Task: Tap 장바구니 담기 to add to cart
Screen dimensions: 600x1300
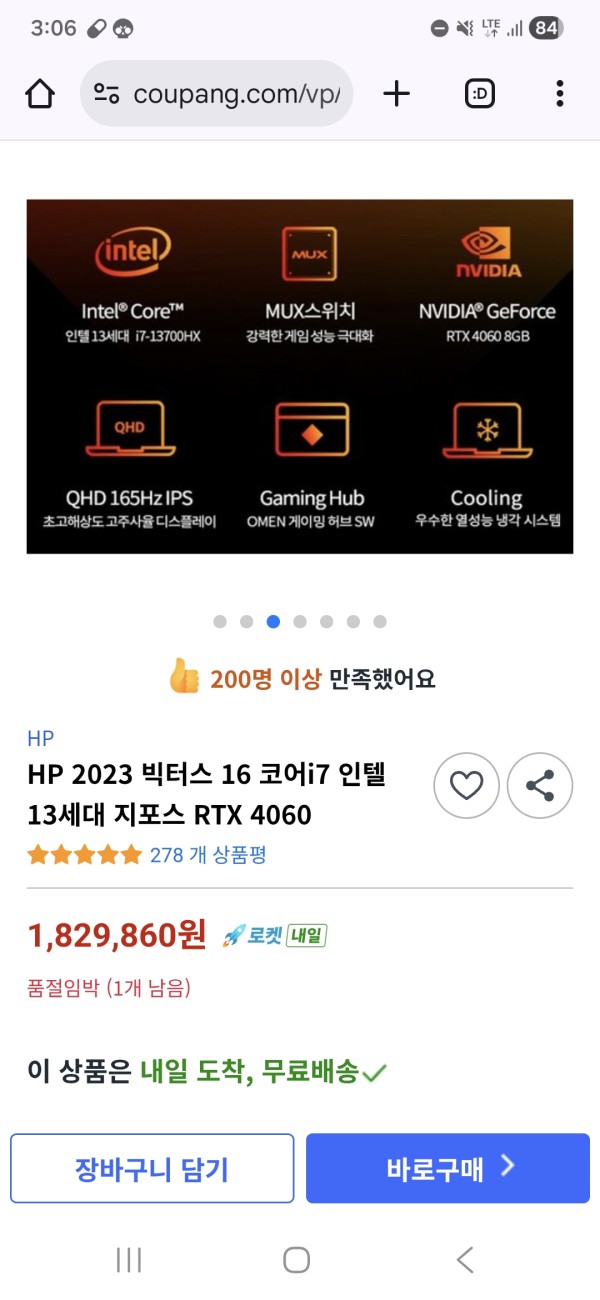Action: tap(152, 1168)
